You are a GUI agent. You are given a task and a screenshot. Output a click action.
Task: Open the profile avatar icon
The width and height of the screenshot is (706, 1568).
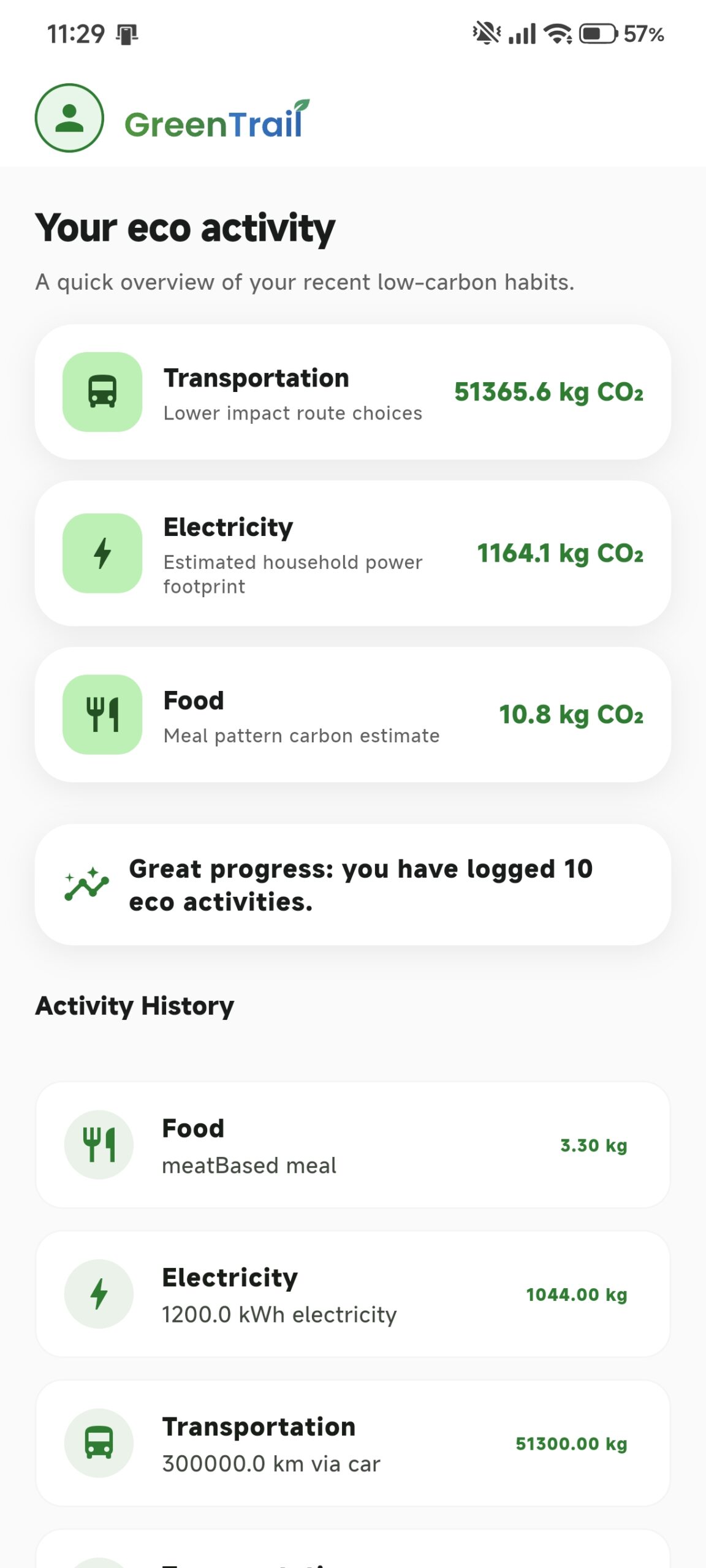(x=69, y=118)
